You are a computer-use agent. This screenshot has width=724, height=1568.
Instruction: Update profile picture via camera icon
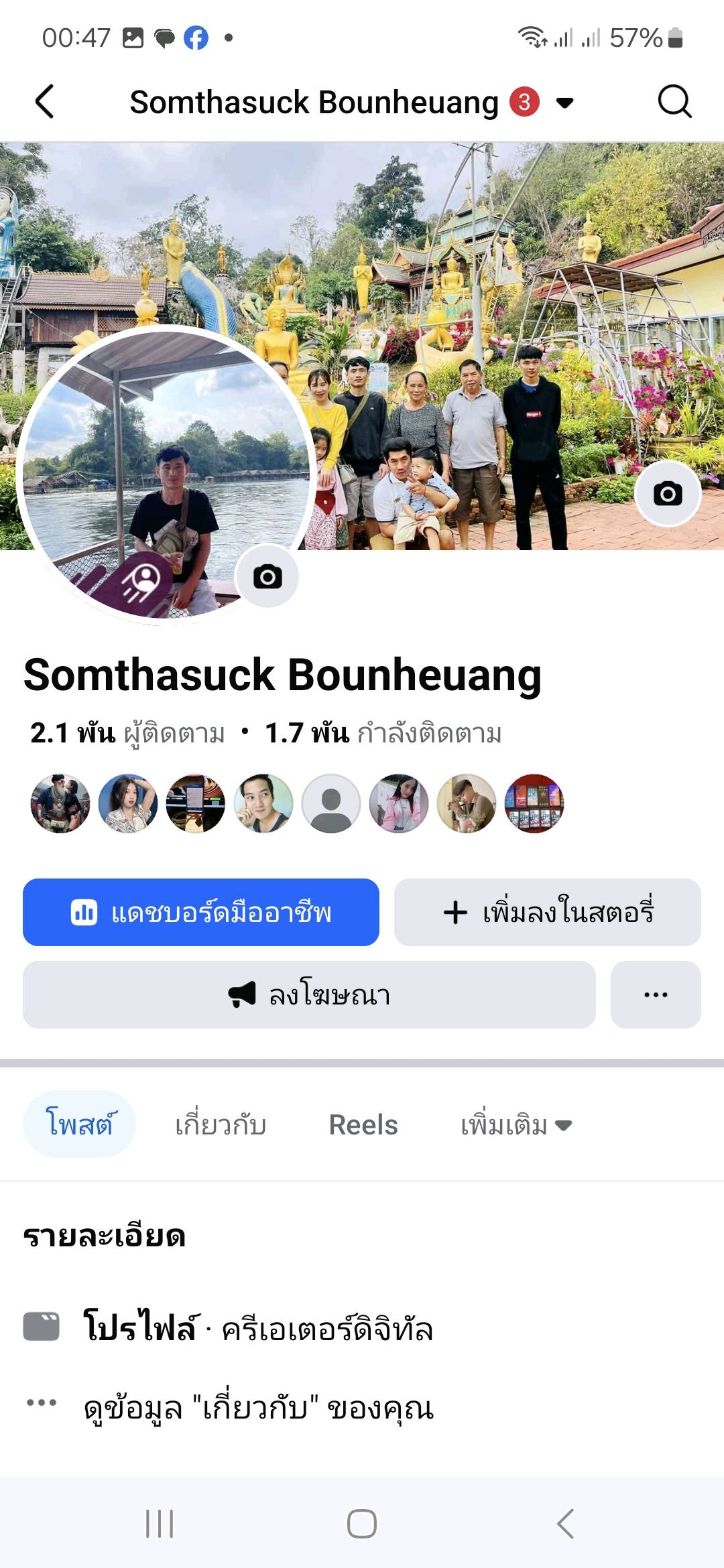coord(267,576)
